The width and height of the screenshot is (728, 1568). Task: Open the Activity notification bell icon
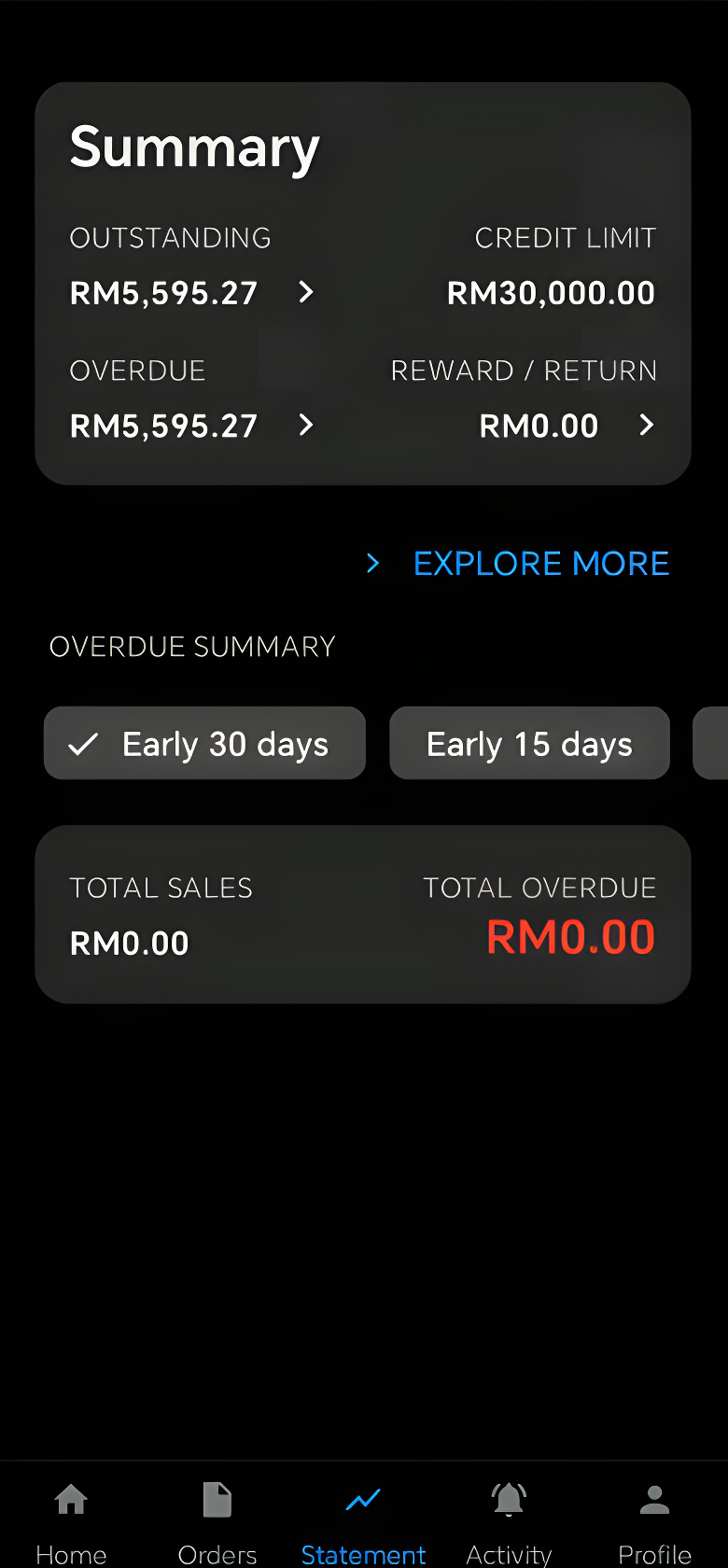(x=509, y=1500)
